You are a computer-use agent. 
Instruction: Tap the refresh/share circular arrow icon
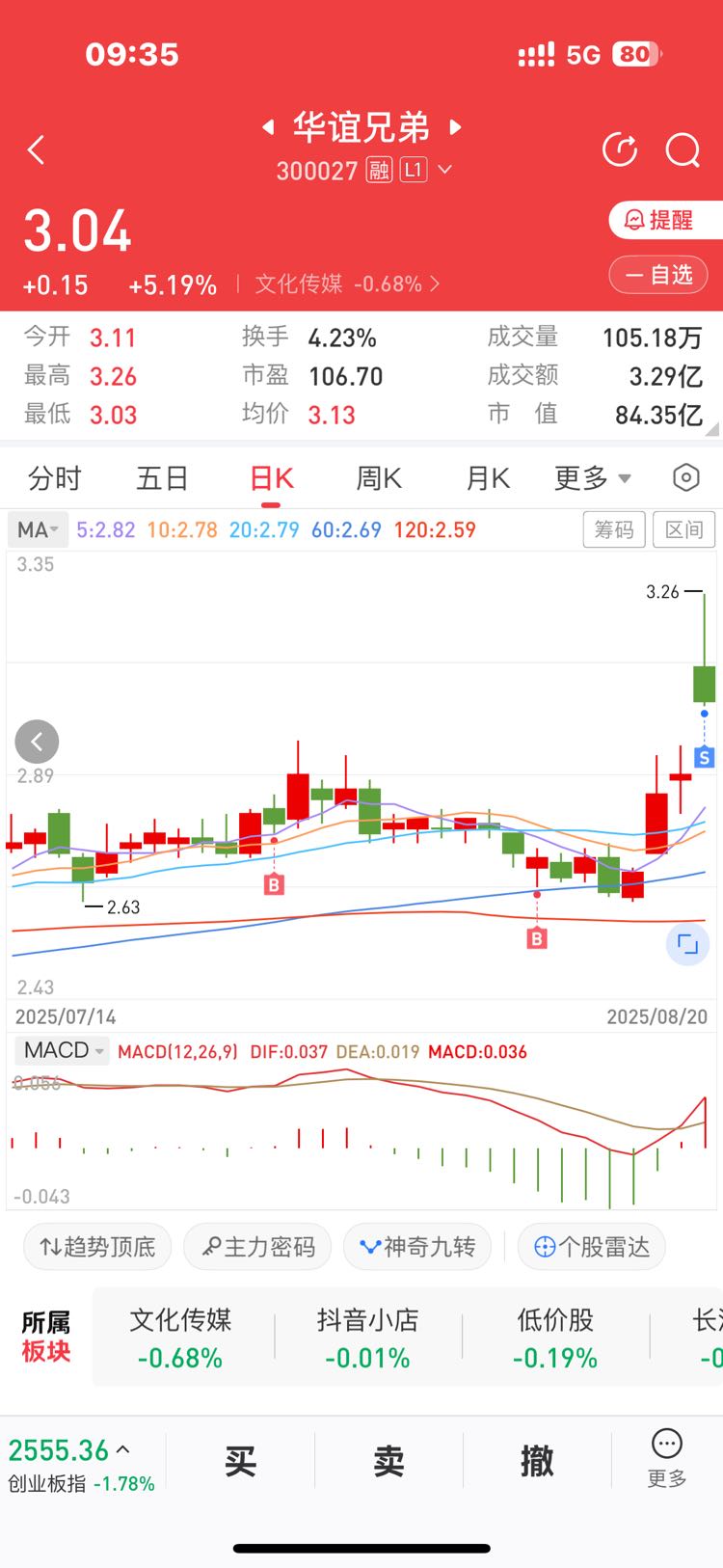pos(620,150)
